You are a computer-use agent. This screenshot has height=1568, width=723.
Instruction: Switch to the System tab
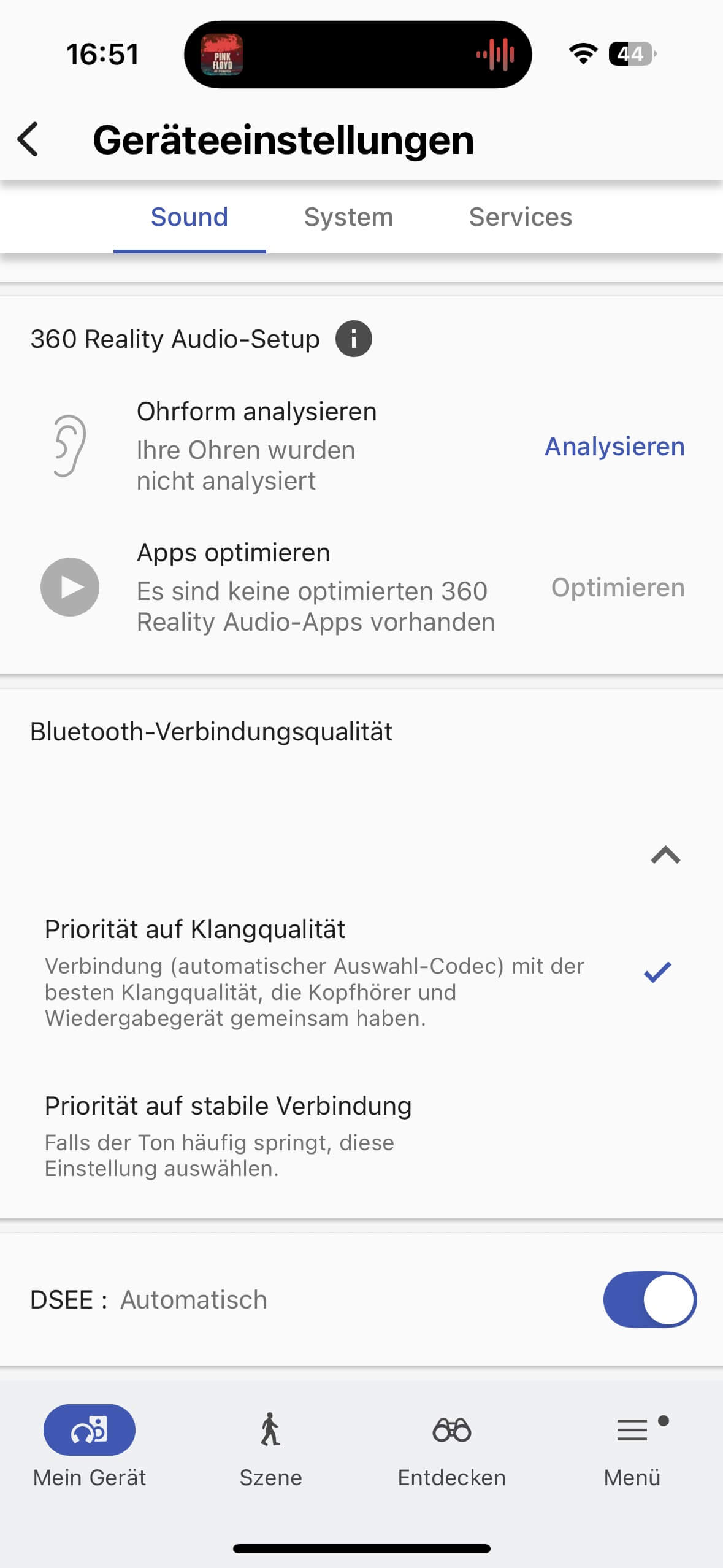point(348,217)
